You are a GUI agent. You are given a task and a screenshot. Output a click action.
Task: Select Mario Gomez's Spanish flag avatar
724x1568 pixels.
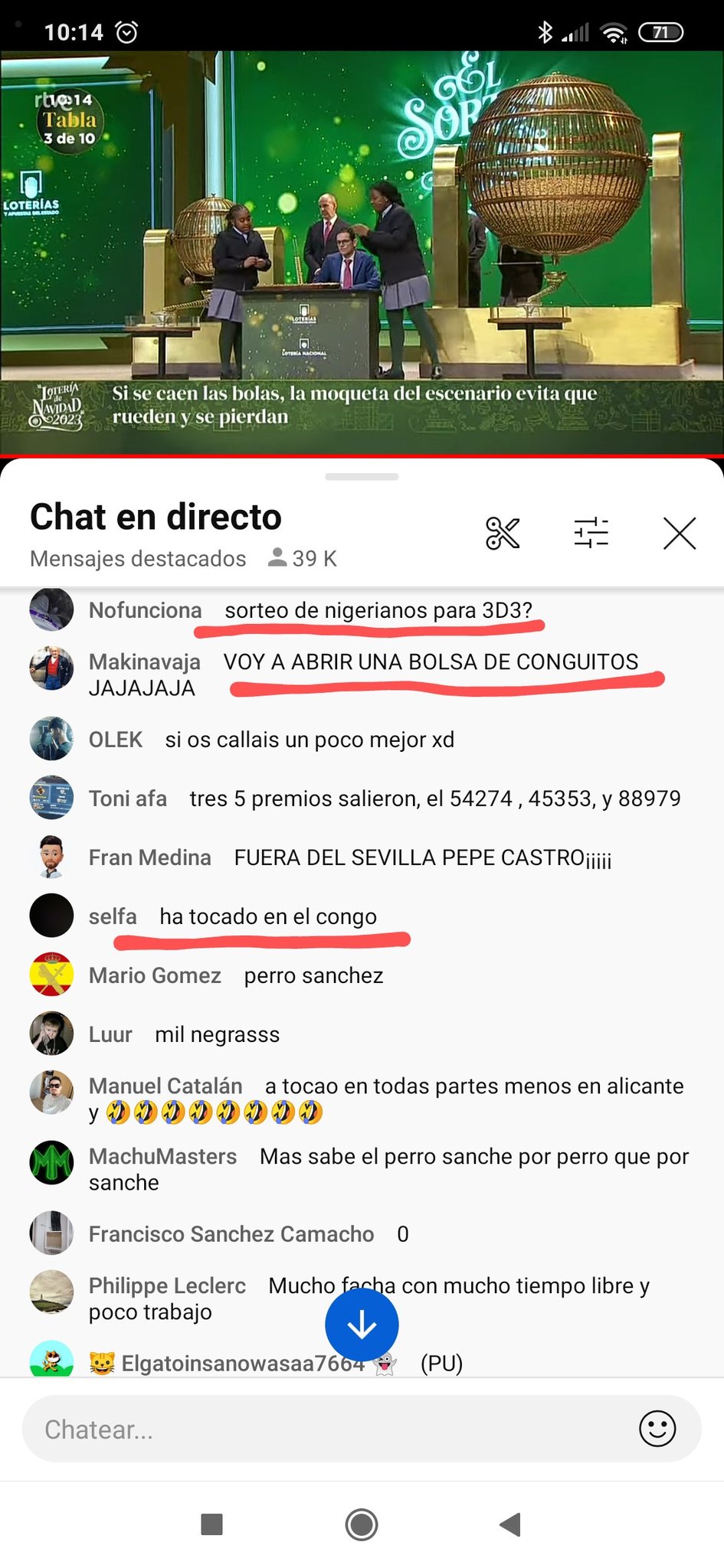click(51, 975)
